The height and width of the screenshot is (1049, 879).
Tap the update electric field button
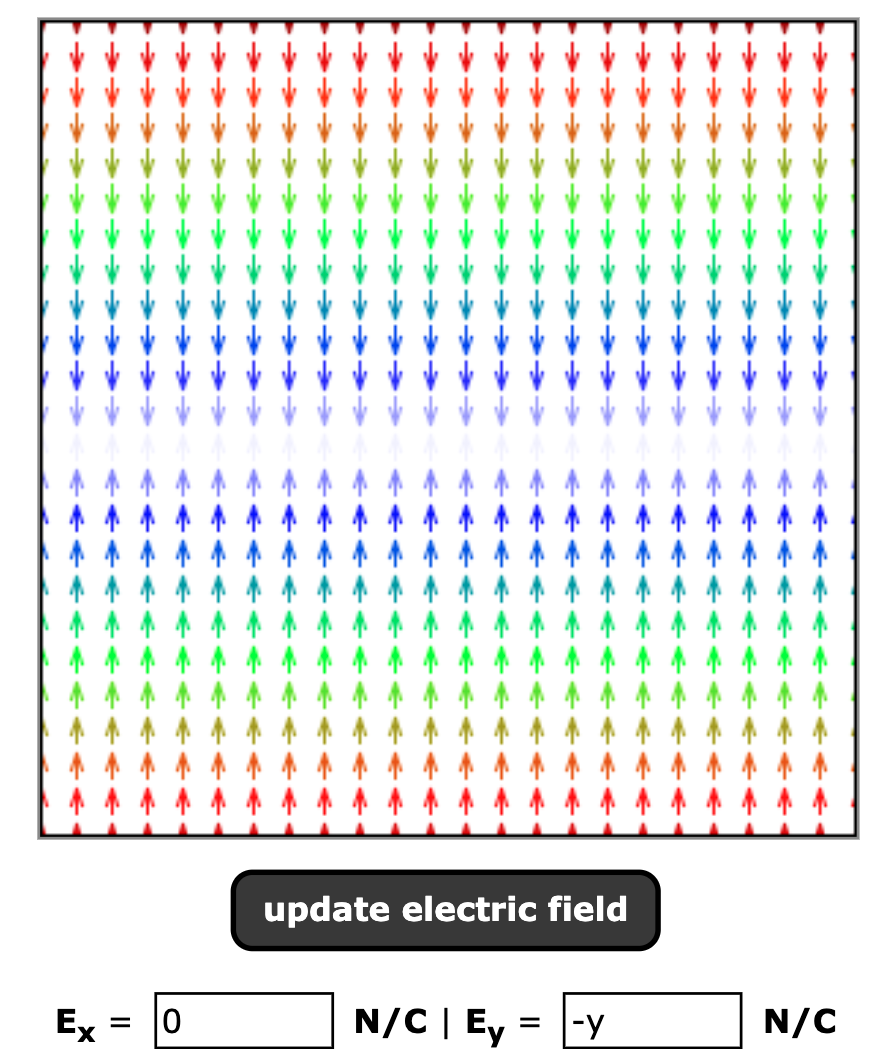pyautogui.click(x=445, y=910)
